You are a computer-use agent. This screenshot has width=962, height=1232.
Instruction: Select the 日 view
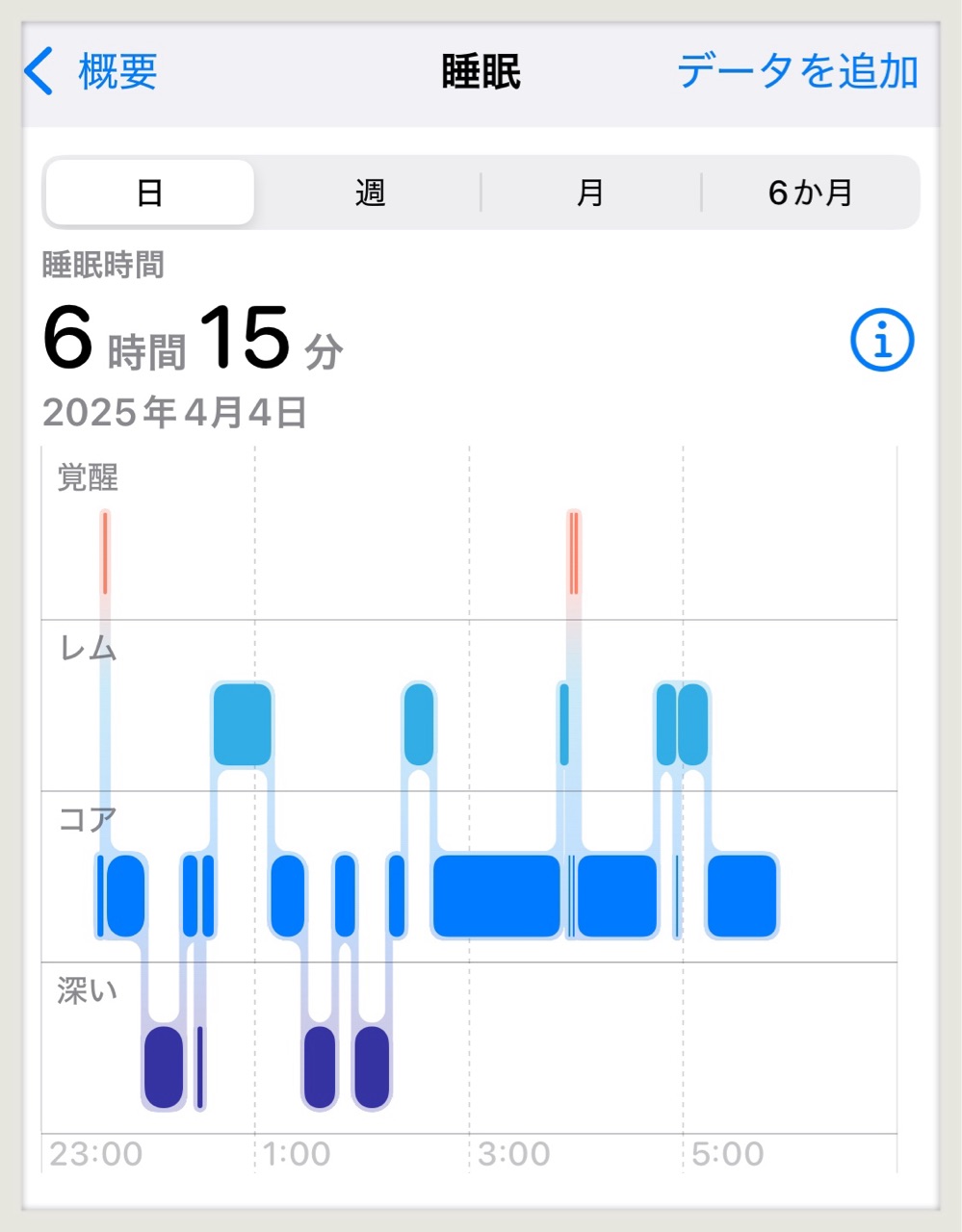coord(150,192)
